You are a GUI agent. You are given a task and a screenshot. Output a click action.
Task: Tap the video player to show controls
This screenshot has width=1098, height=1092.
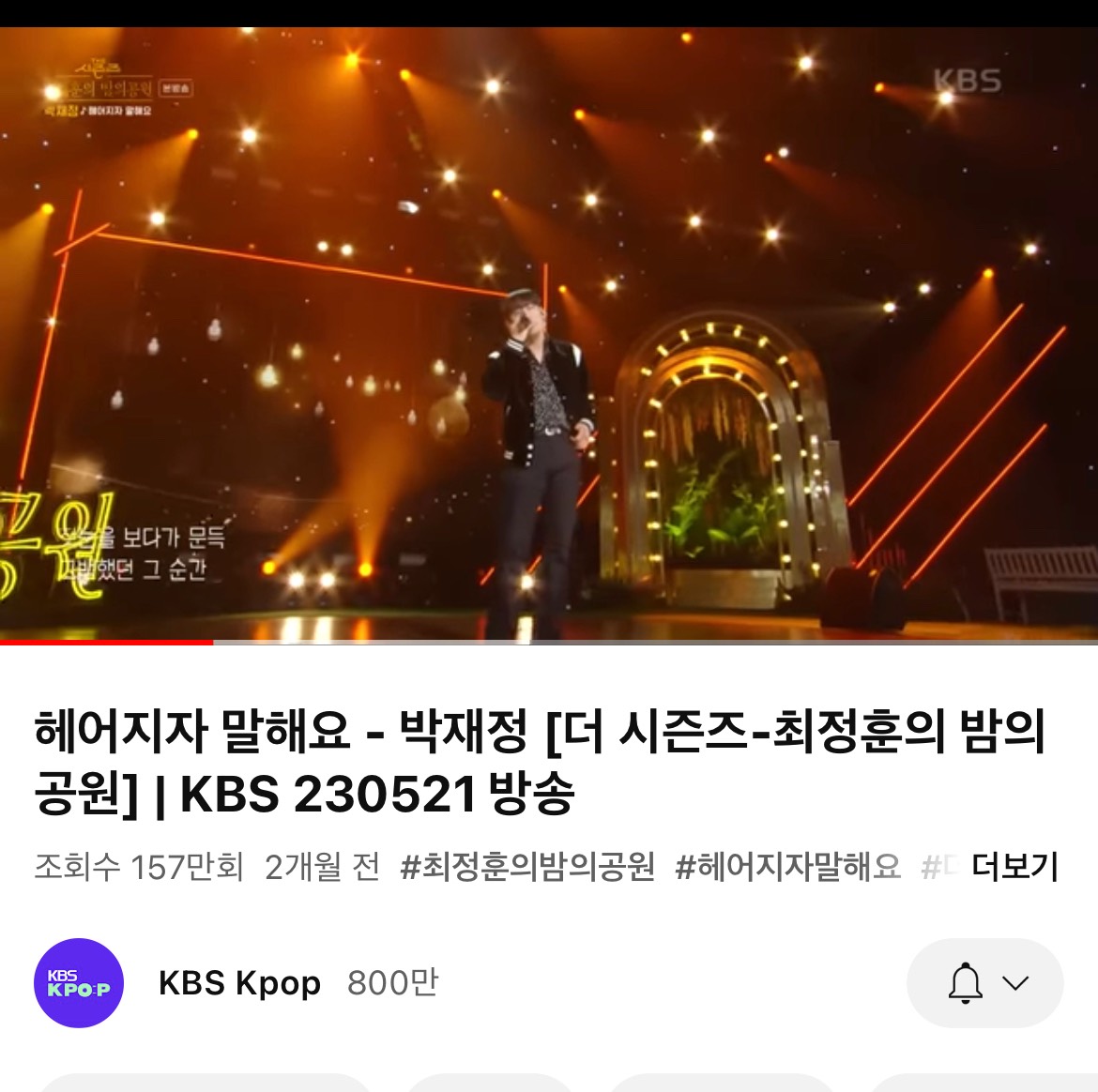[549, 333]
